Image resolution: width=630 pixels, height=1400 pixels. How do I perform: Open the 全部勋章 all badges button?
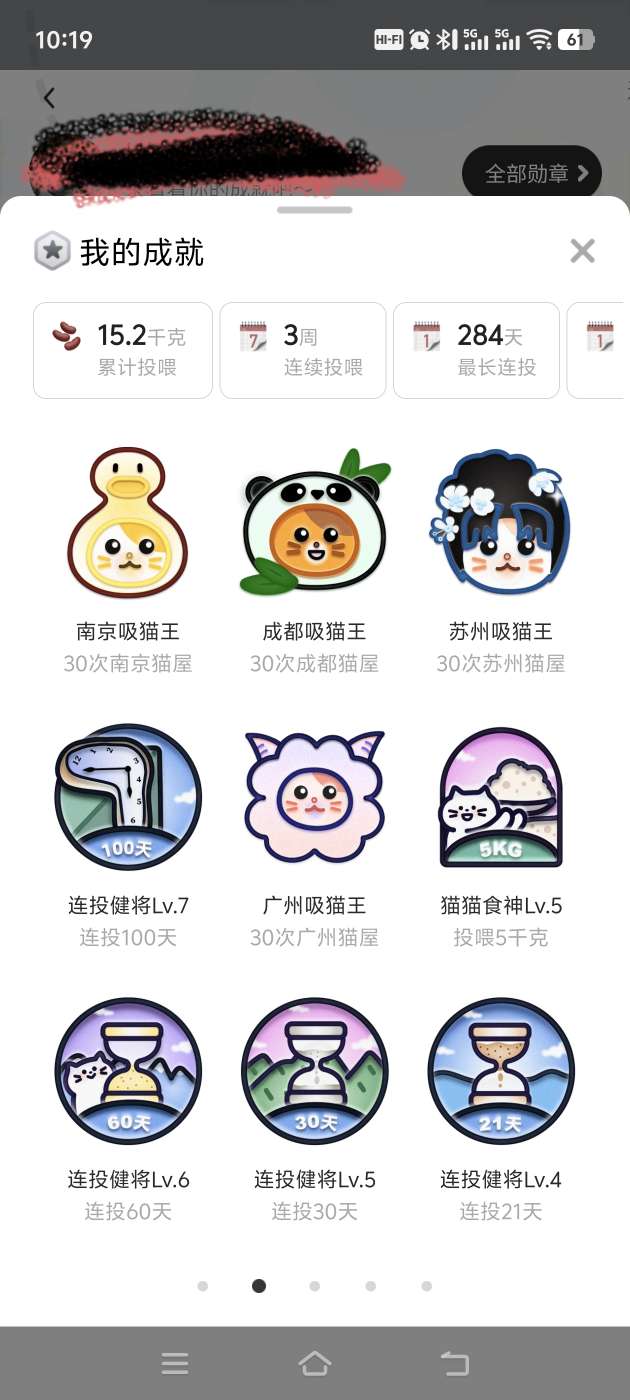click(x=531, y=173)
